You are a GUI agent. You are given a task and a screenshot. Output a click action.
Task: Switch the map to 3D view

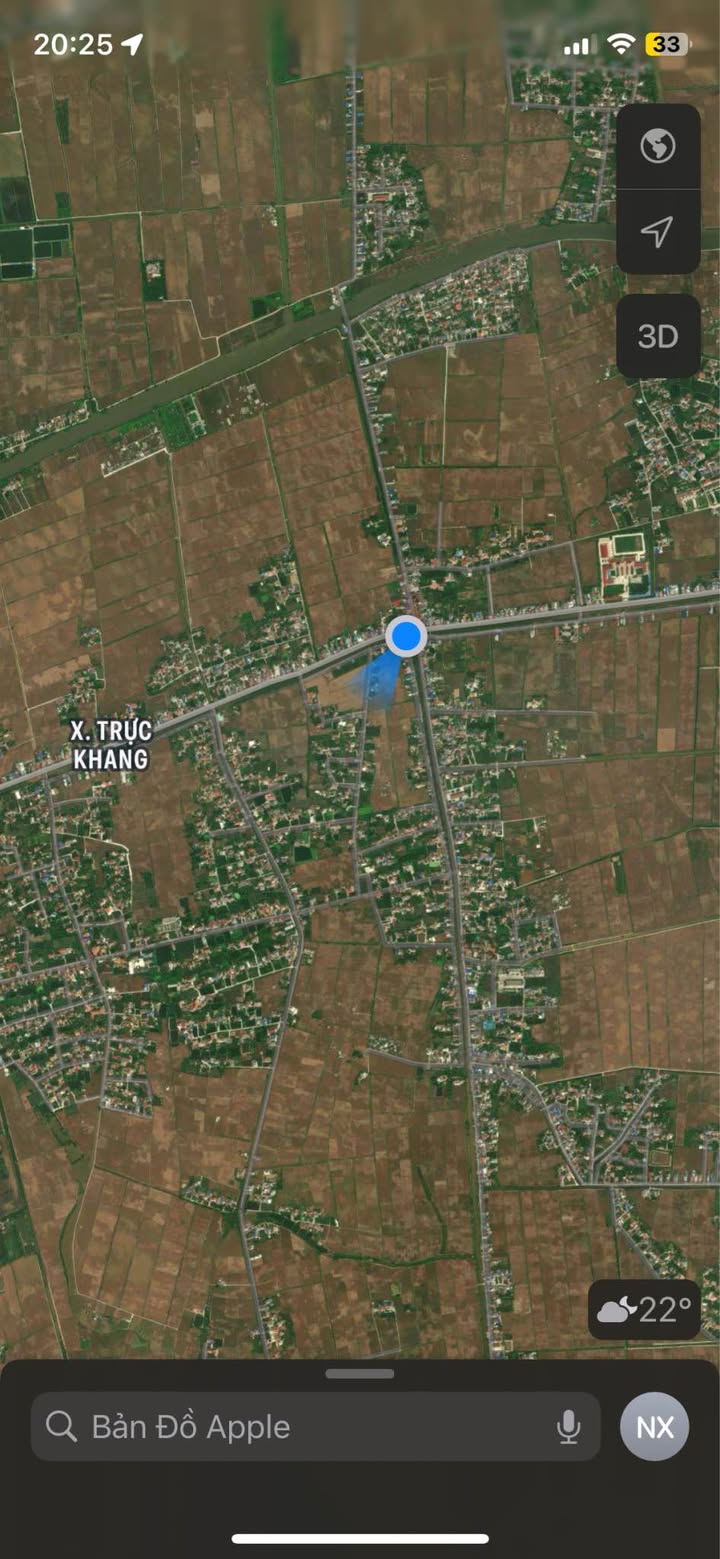658,336
